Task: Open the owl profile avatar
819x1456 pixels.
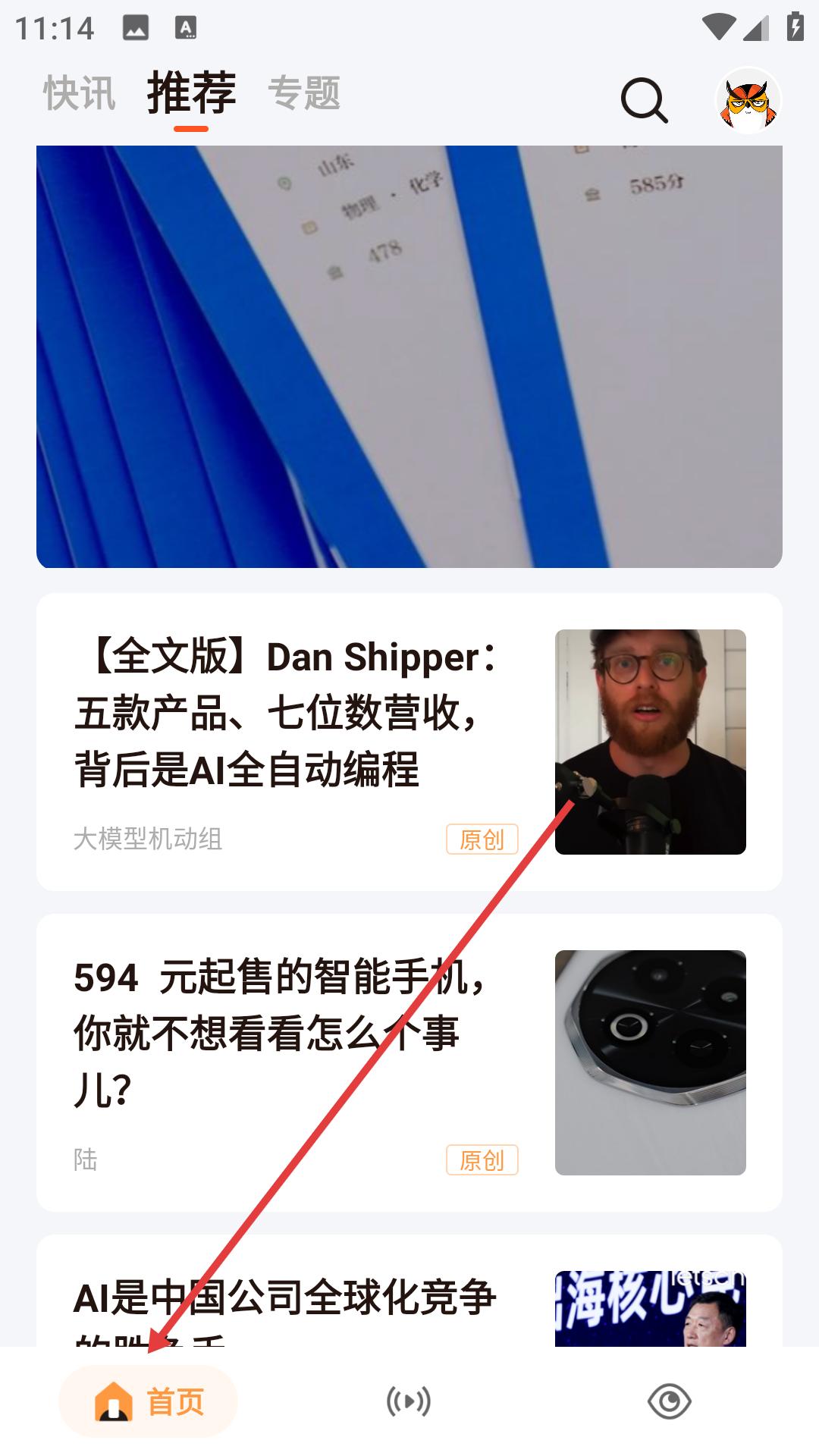Action: pyautogui.click(x=748, y=99)
